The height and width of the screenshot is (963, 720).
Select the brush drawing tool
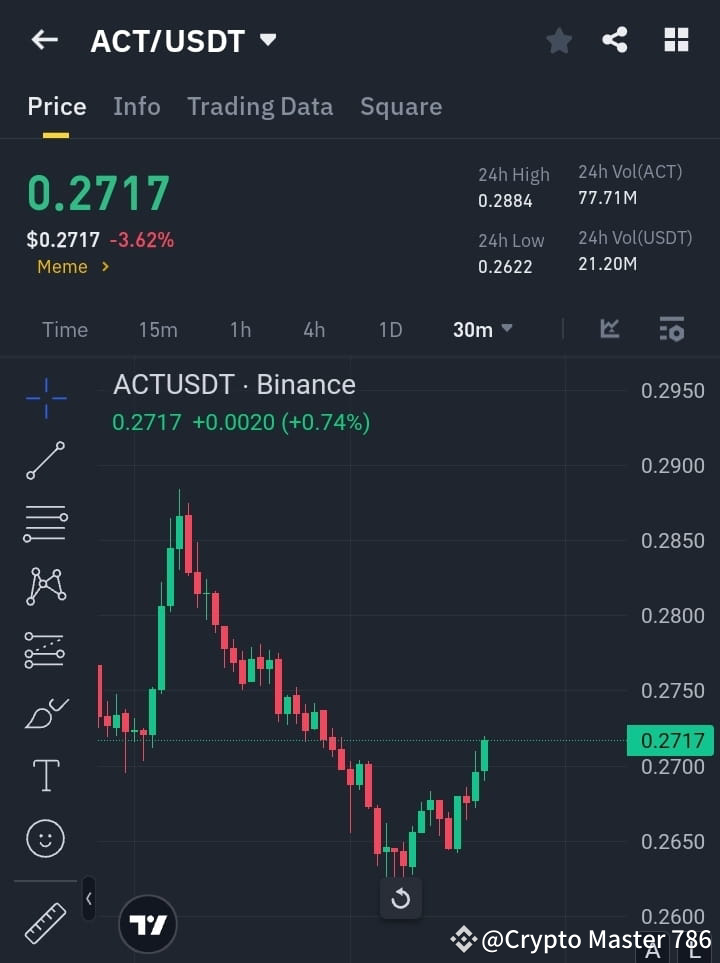[x=45, y=712]
